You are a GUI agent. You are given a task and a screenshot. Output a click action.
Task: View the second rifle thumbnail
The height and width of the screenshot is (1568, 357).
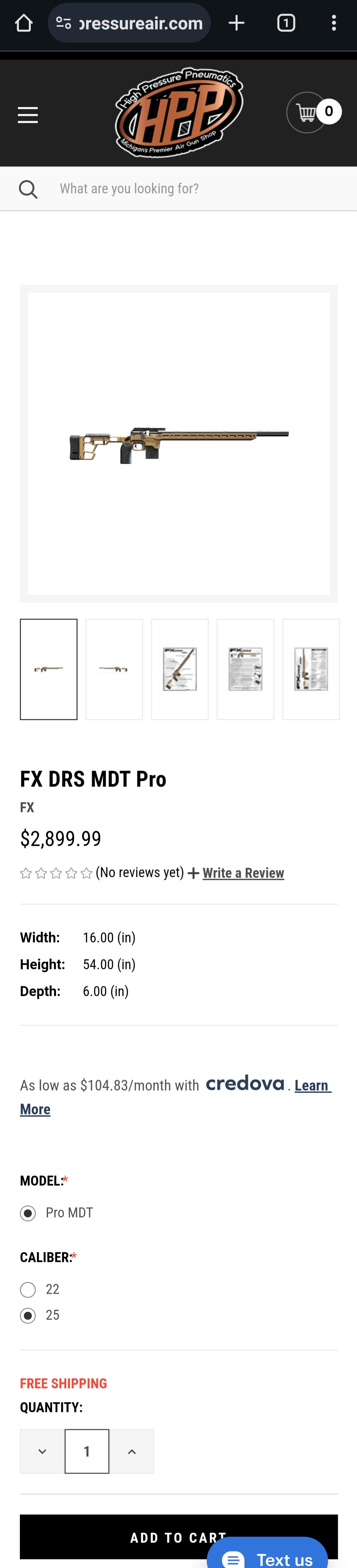click(x=114, y=669)
